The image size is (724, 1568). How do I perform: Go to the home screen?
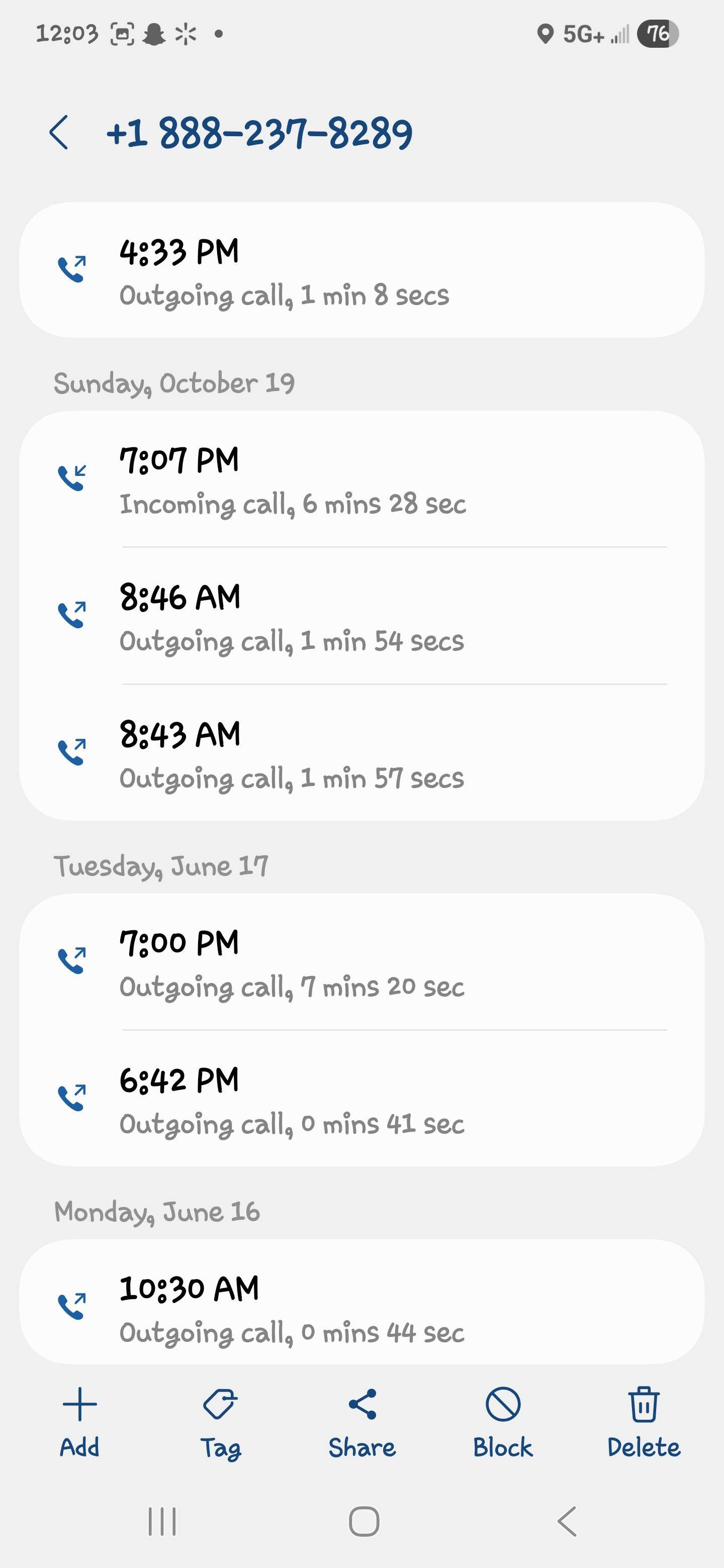coord(364,1521)
